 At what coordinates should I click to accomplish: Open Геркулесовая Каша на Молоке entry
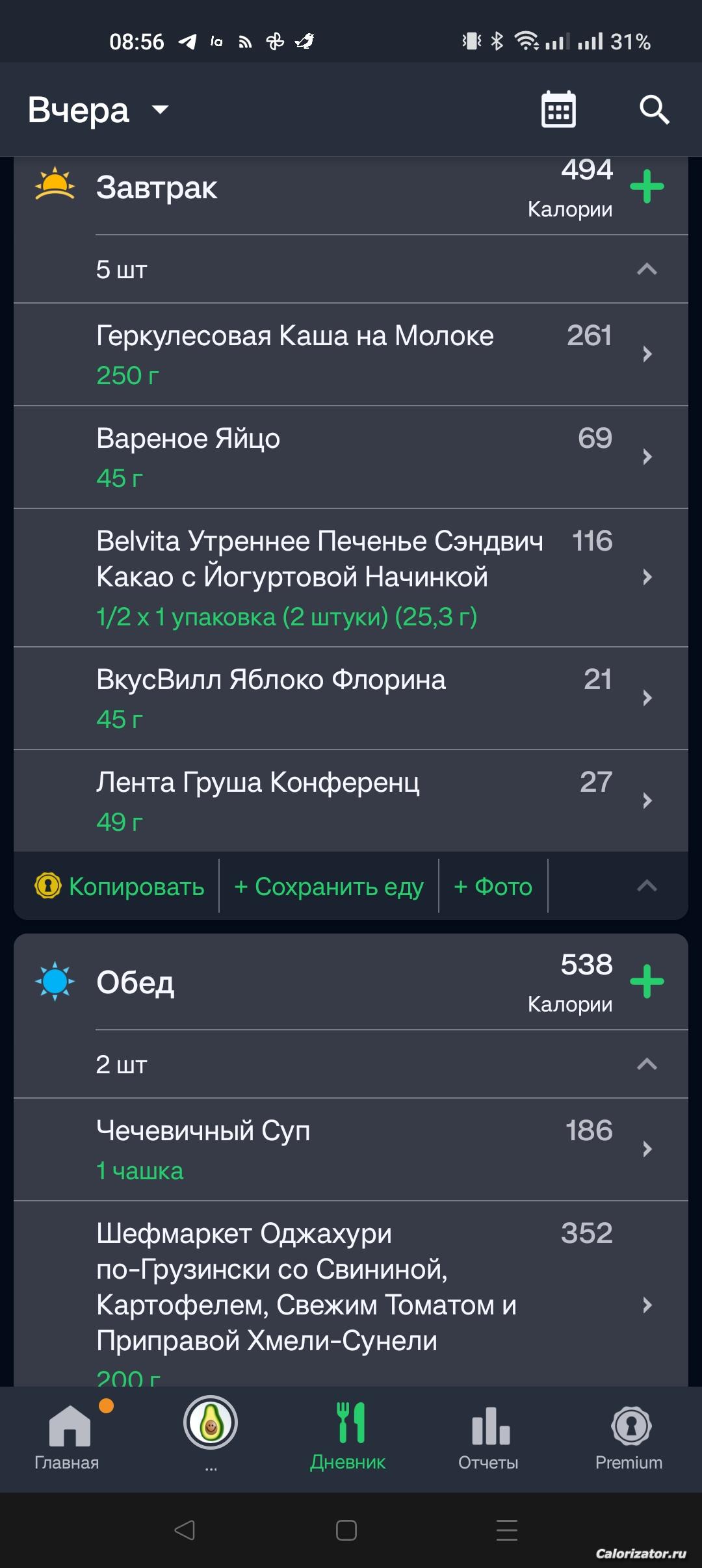tap(351, 354)
